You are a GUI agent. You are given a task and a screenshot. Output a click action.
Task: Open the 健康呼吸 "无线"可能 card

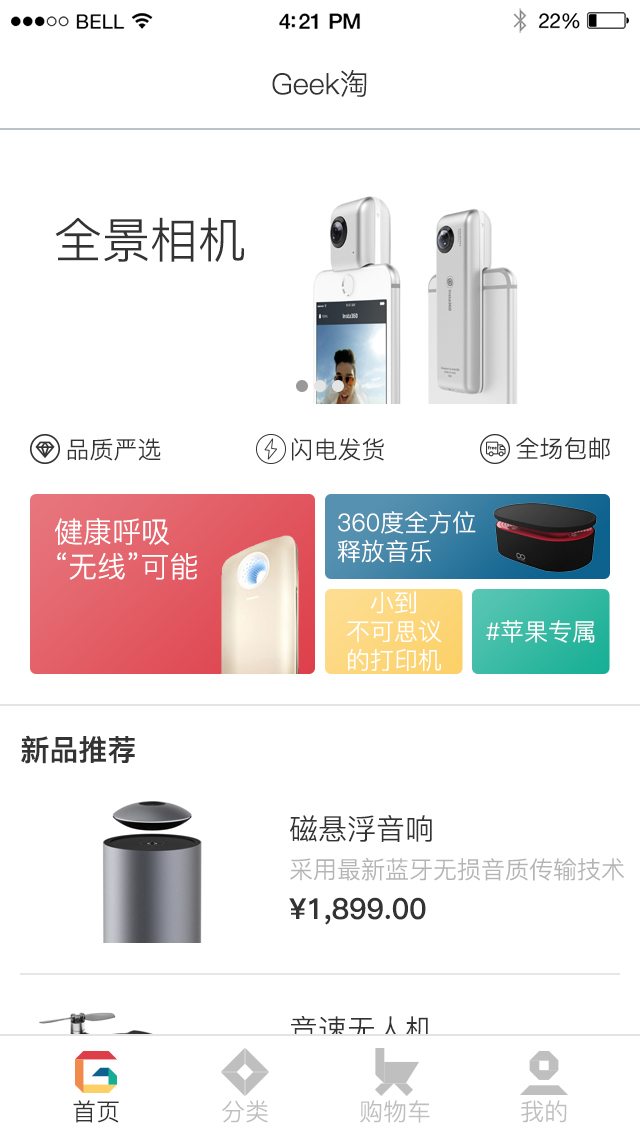[x=172, y=584]
